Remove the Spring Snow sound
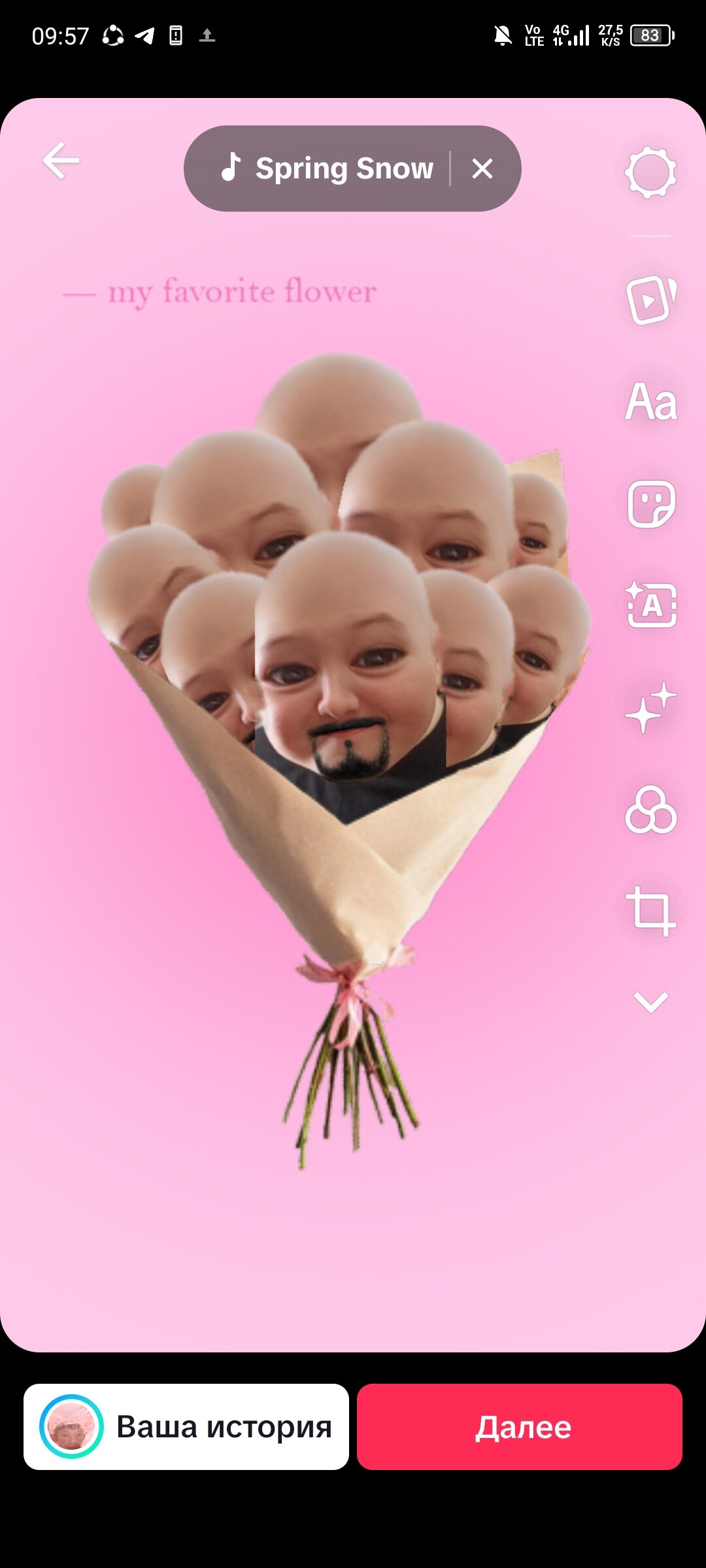The image size is (706, 1568). 482,169
